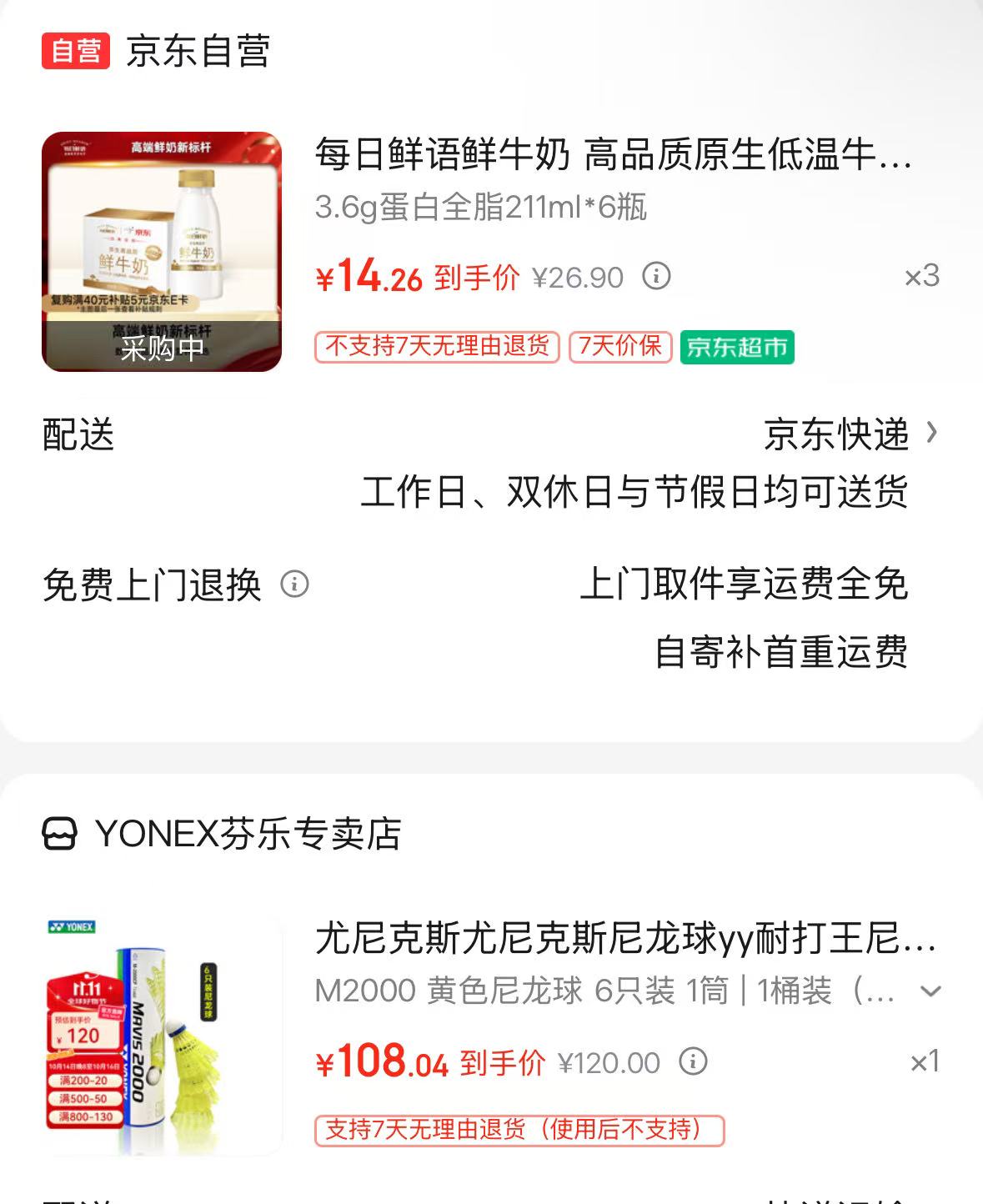
Task: Open the milk product image thumbnail
Action: click(162, 251)
